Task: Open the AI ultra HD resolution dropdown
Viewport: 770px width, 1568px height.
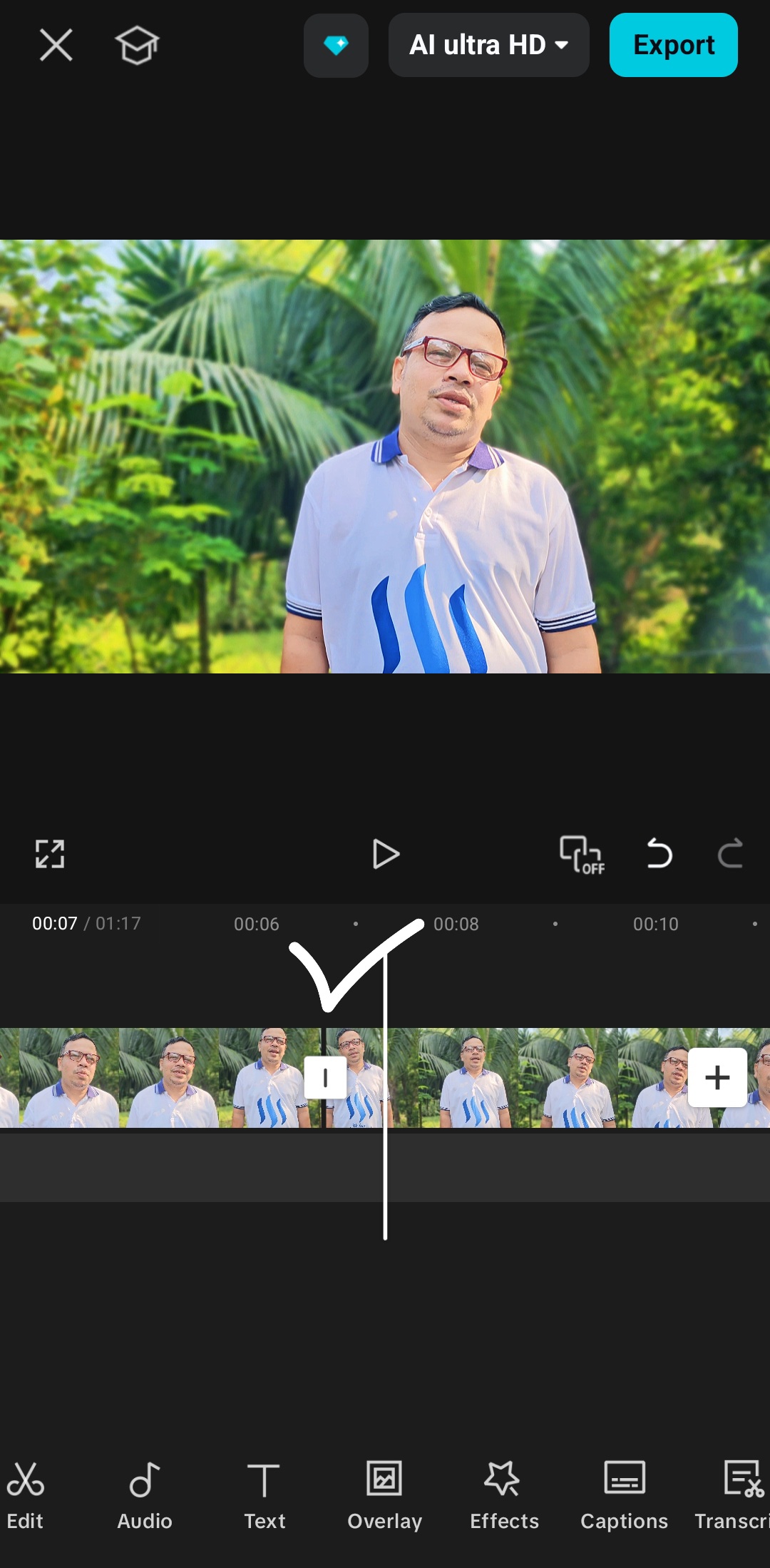Action: click(489, 45)
